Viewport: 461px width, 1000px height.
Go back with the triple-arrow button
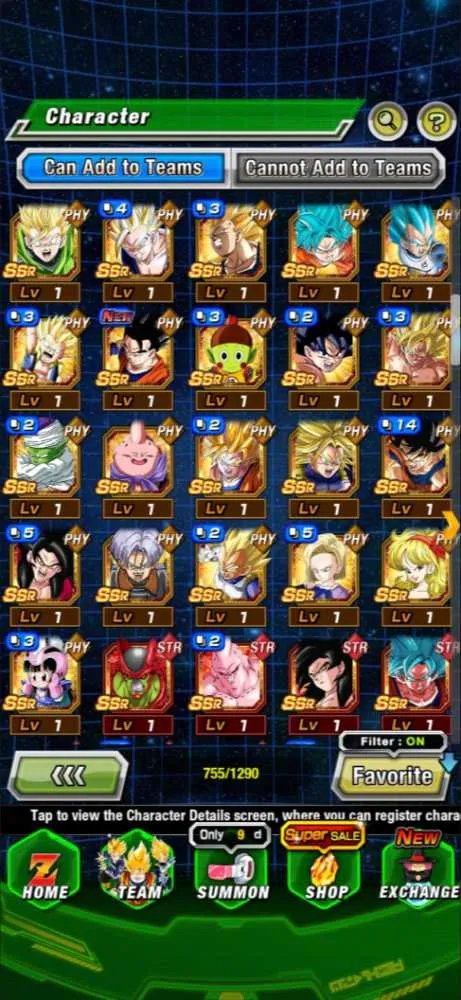point(68,776)
